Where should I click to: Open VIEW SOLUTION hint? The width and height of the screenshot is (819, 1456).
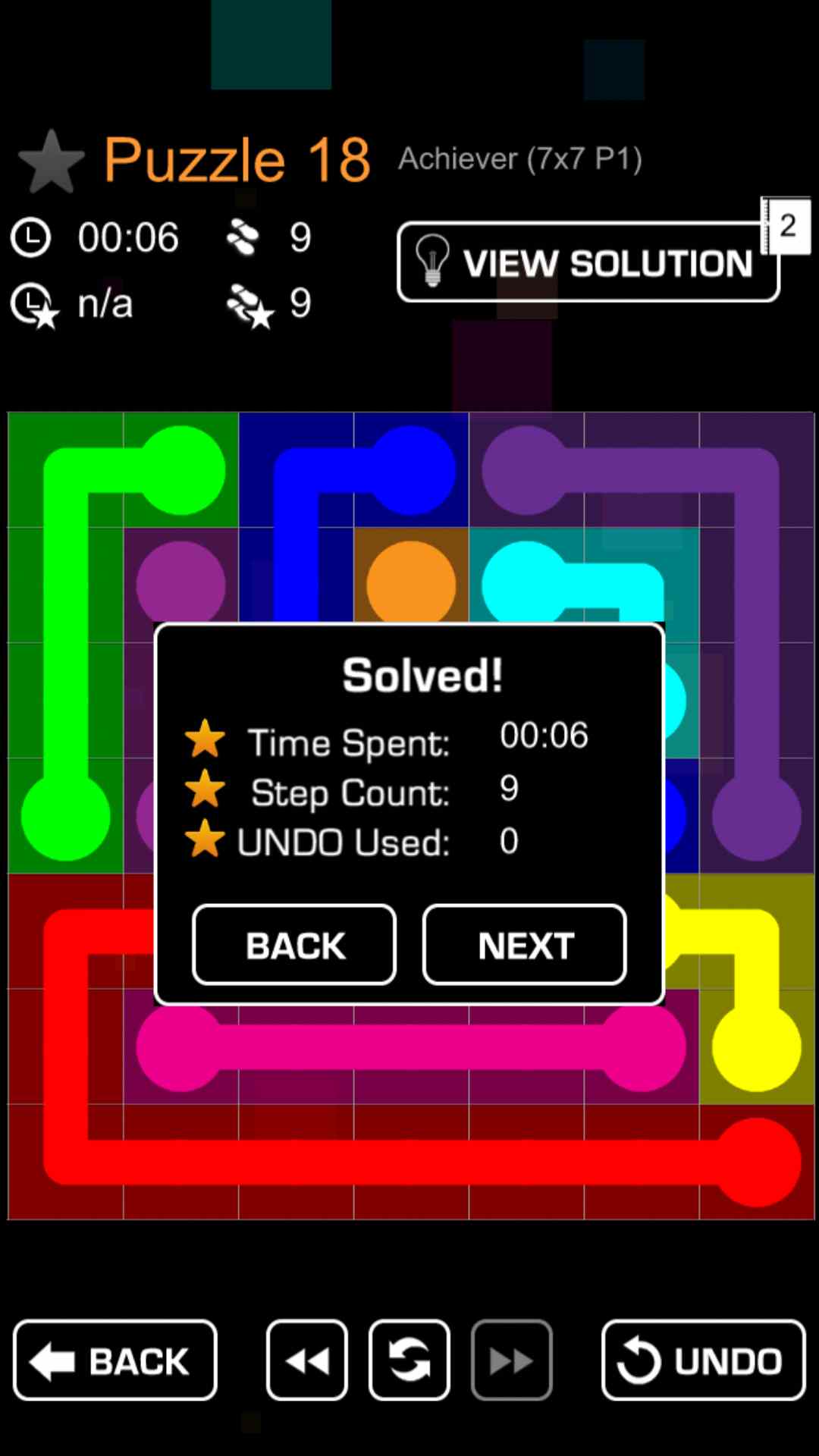[x=588, y=263]
